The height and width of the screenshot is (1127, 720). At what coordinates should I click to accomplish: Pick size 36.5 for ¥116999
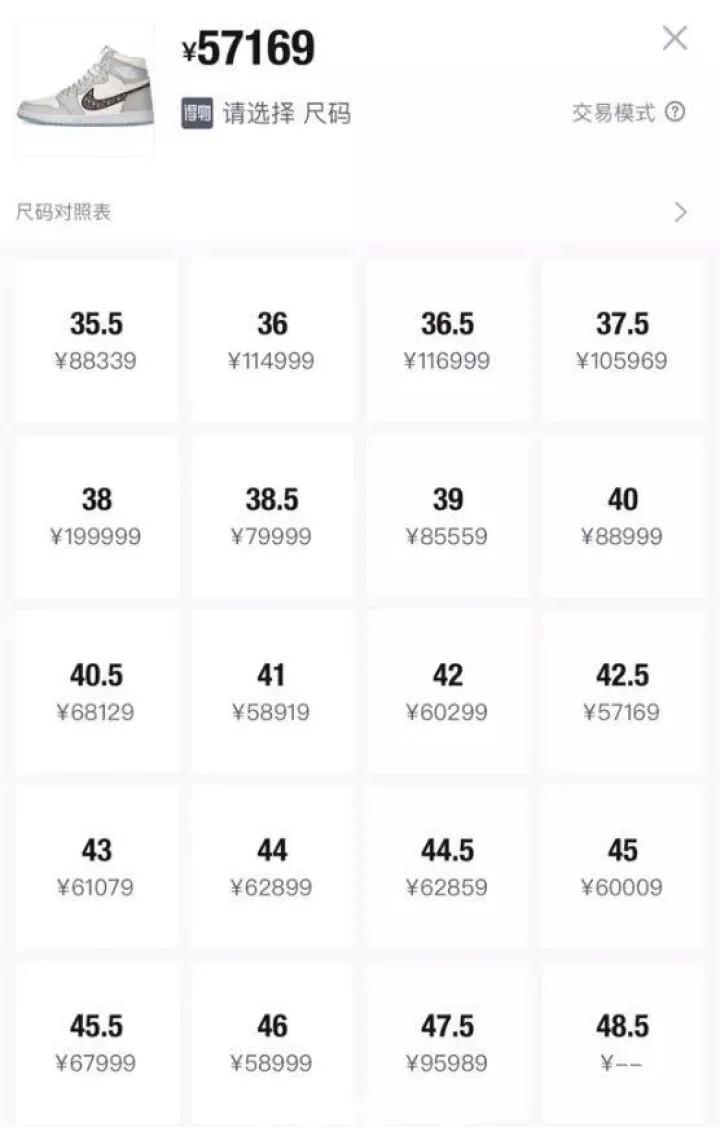click(447, 340)
